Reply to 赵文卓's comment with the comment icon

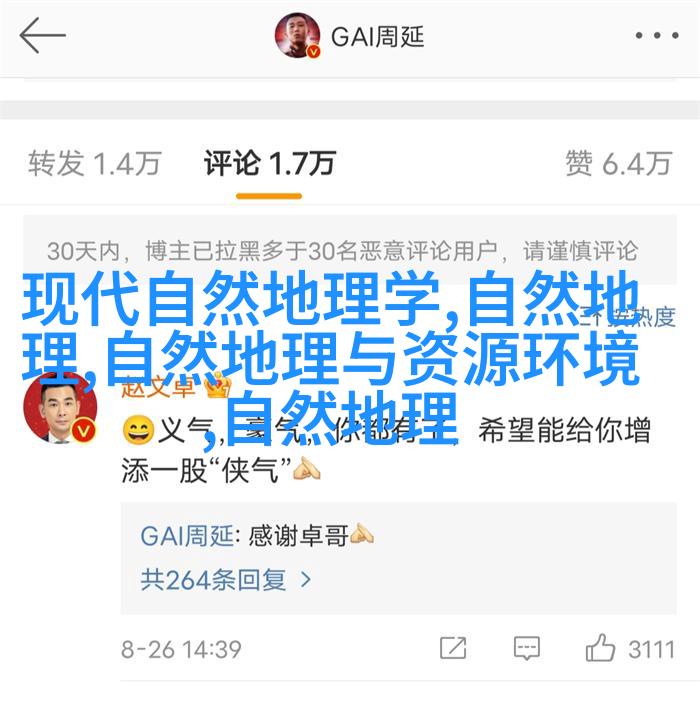point(526,648)
